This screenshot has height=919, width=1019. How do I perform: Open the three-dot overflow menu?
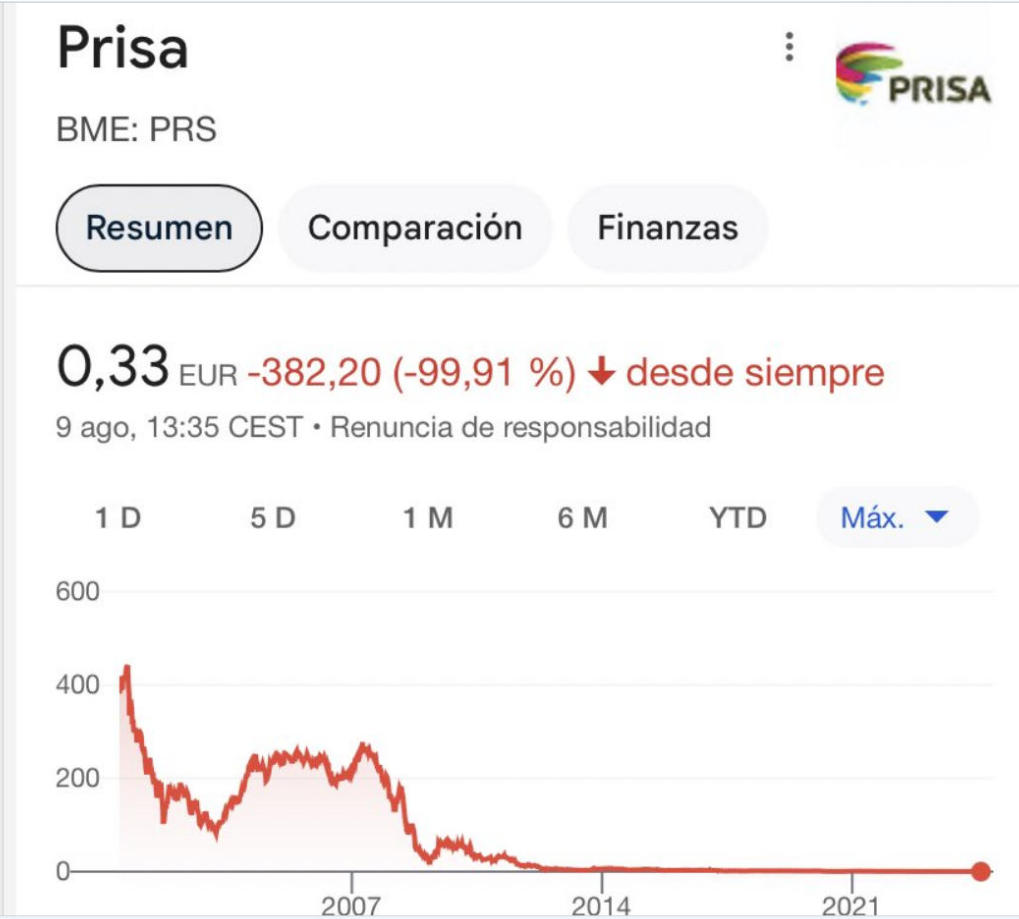[790, 47]
